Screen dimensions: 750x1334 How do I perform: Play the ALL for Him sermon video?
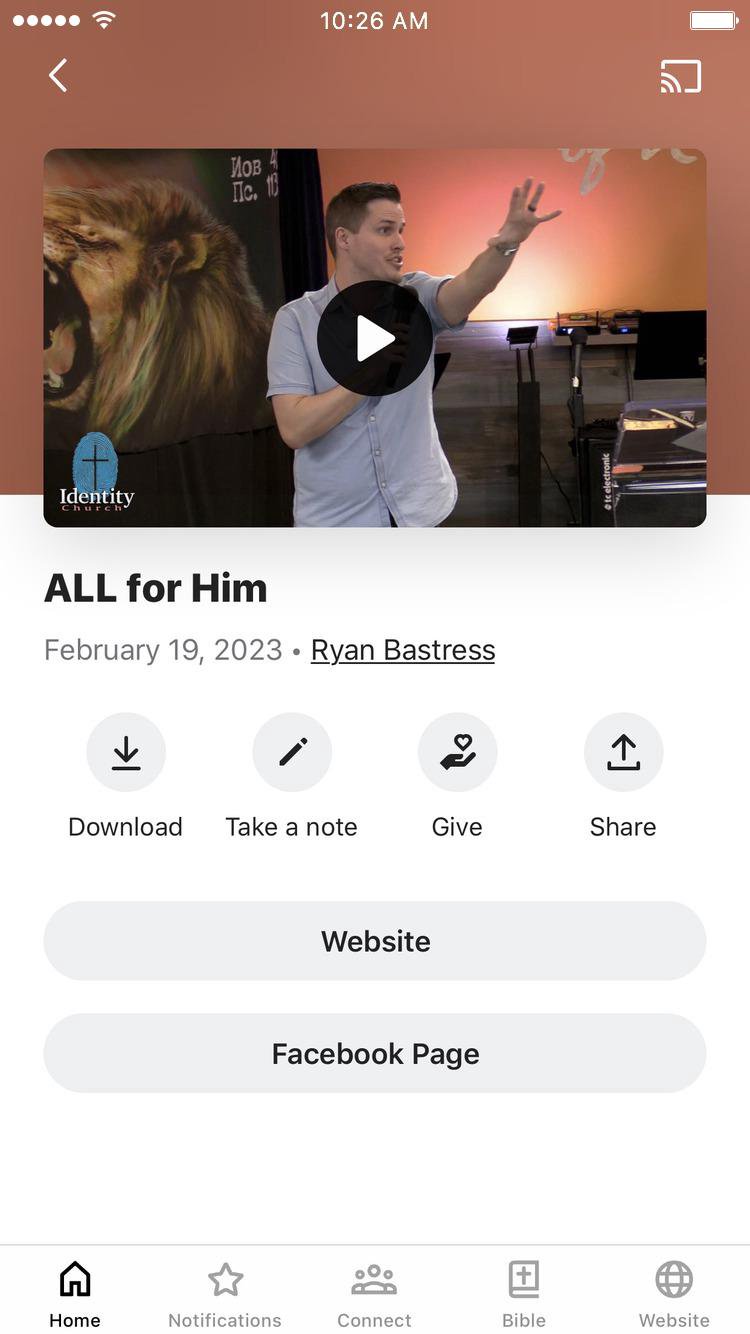(x=375, y=339)
